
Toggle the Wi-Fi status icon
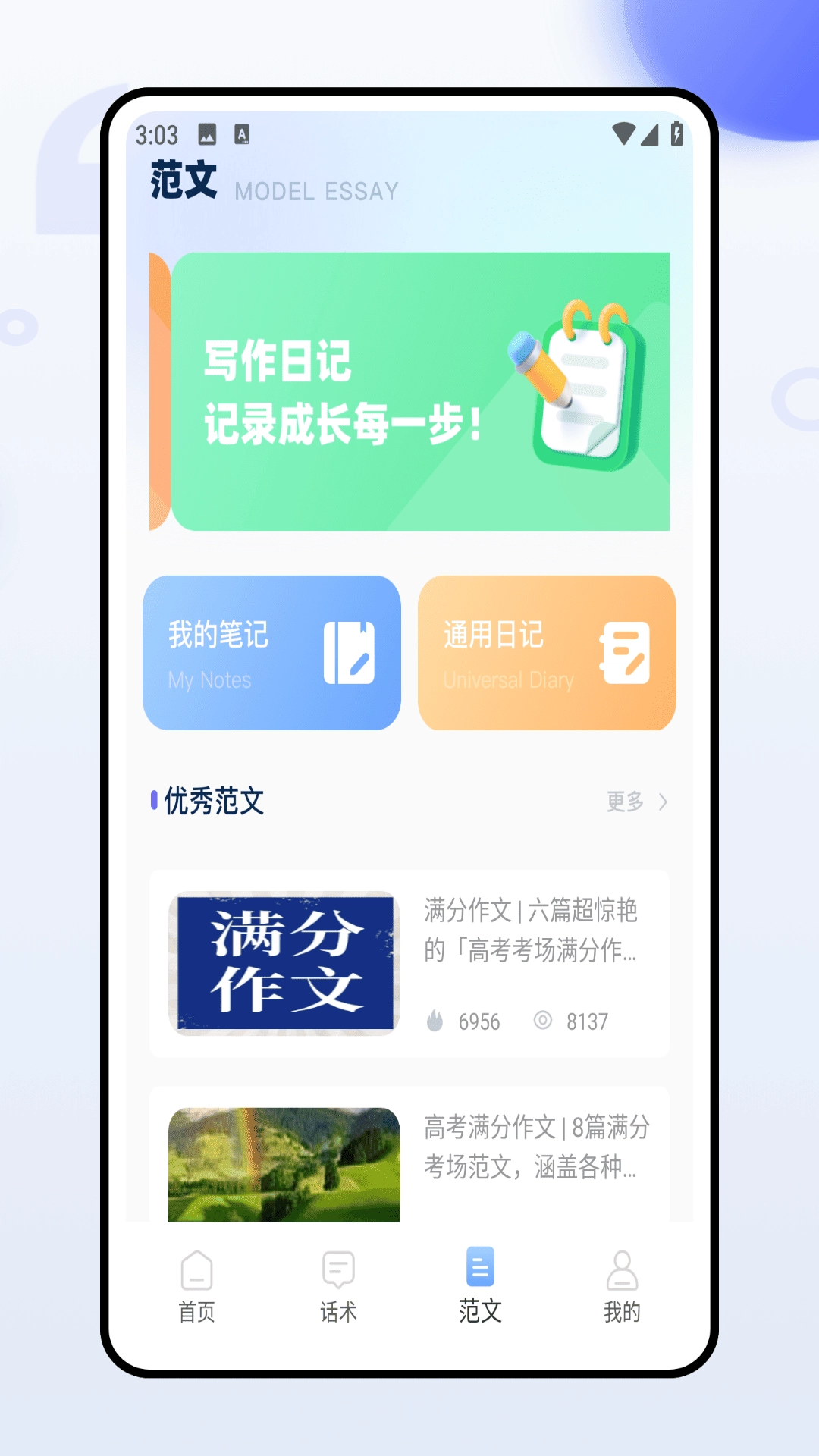[x=625, y=133]
